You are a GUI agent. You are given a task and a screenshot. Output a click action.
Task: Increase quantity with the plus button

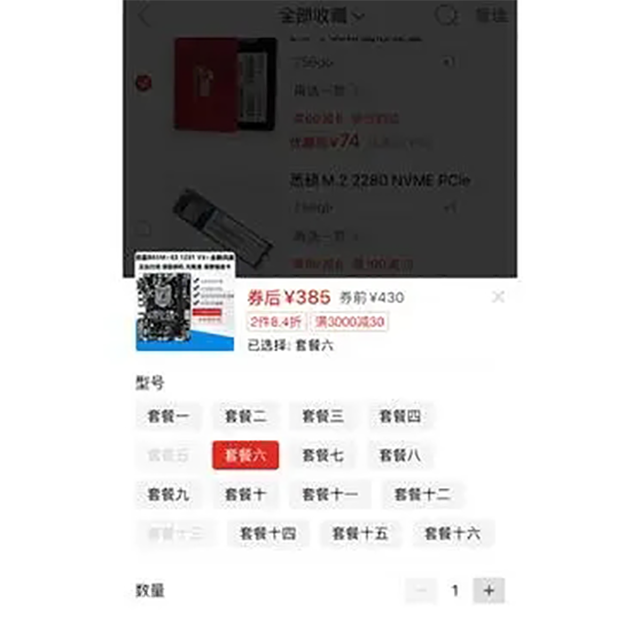pyautogui.click(x=489, y=591)
